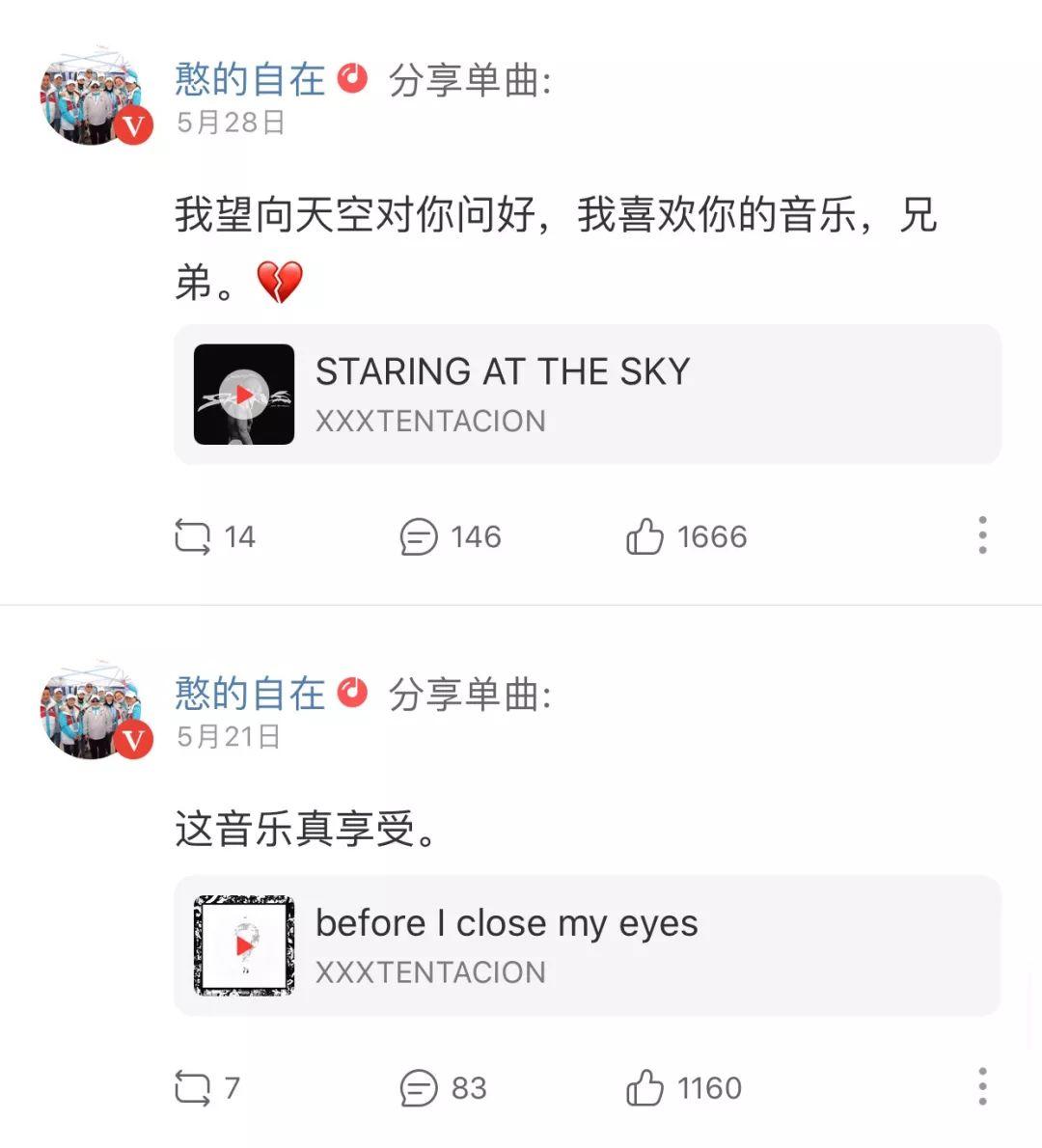The height and width of the screenshot is (1148, 1042).
Task: Tap the like icon showing 1160
Action: [x=644, y=1090]
